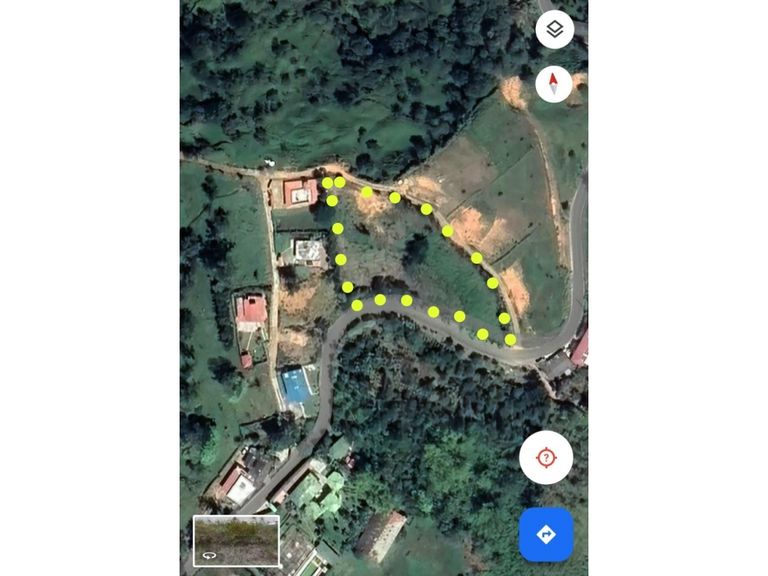This screenshot has height=576, width=768.
Task: Center the map on my location
Action: point(546,458)
